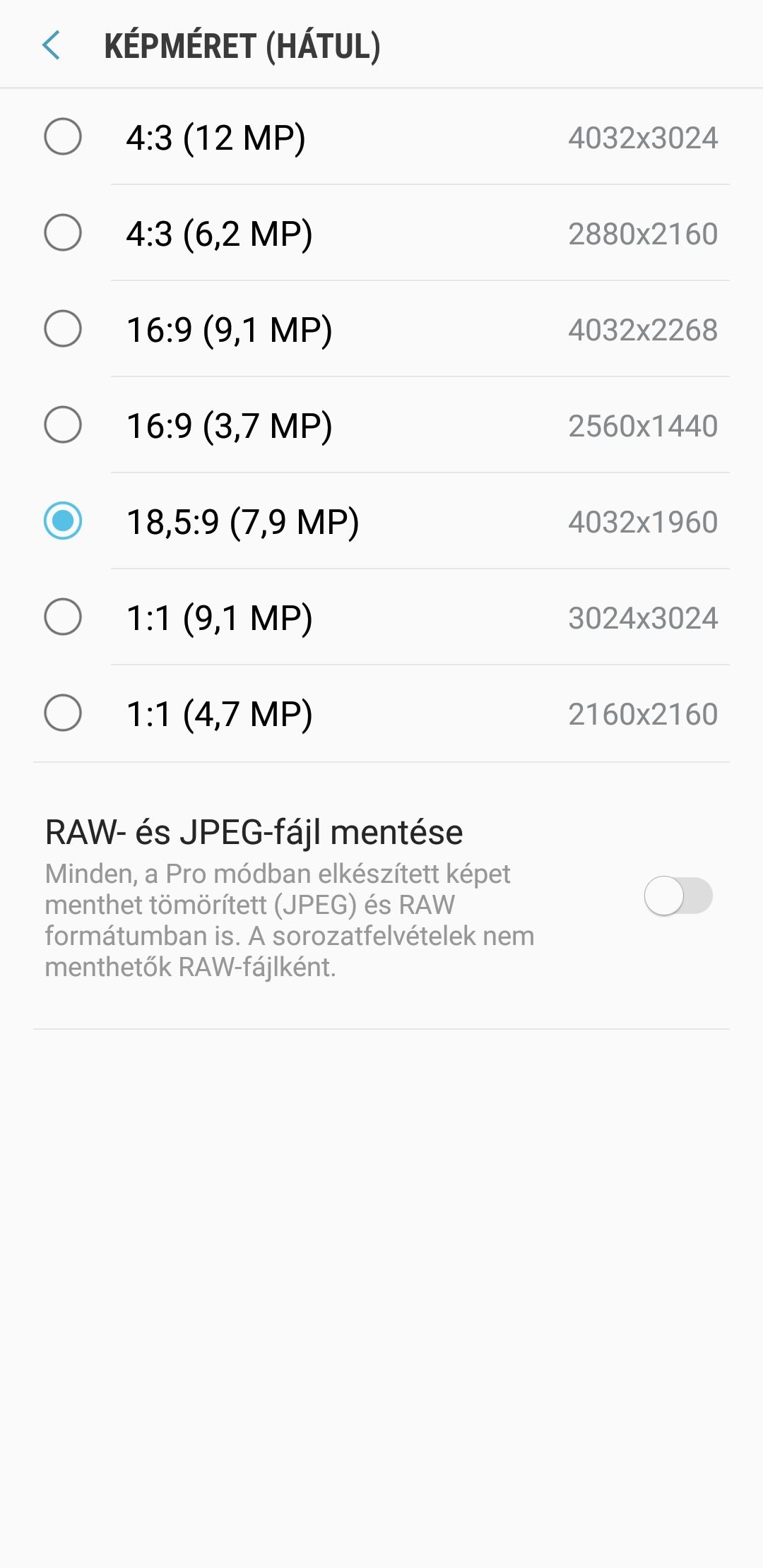This screenshot has width=763, height=1568.
Task: Pick 16:9 (9,1 MP) resolution
Action: (x=381, y=329)
